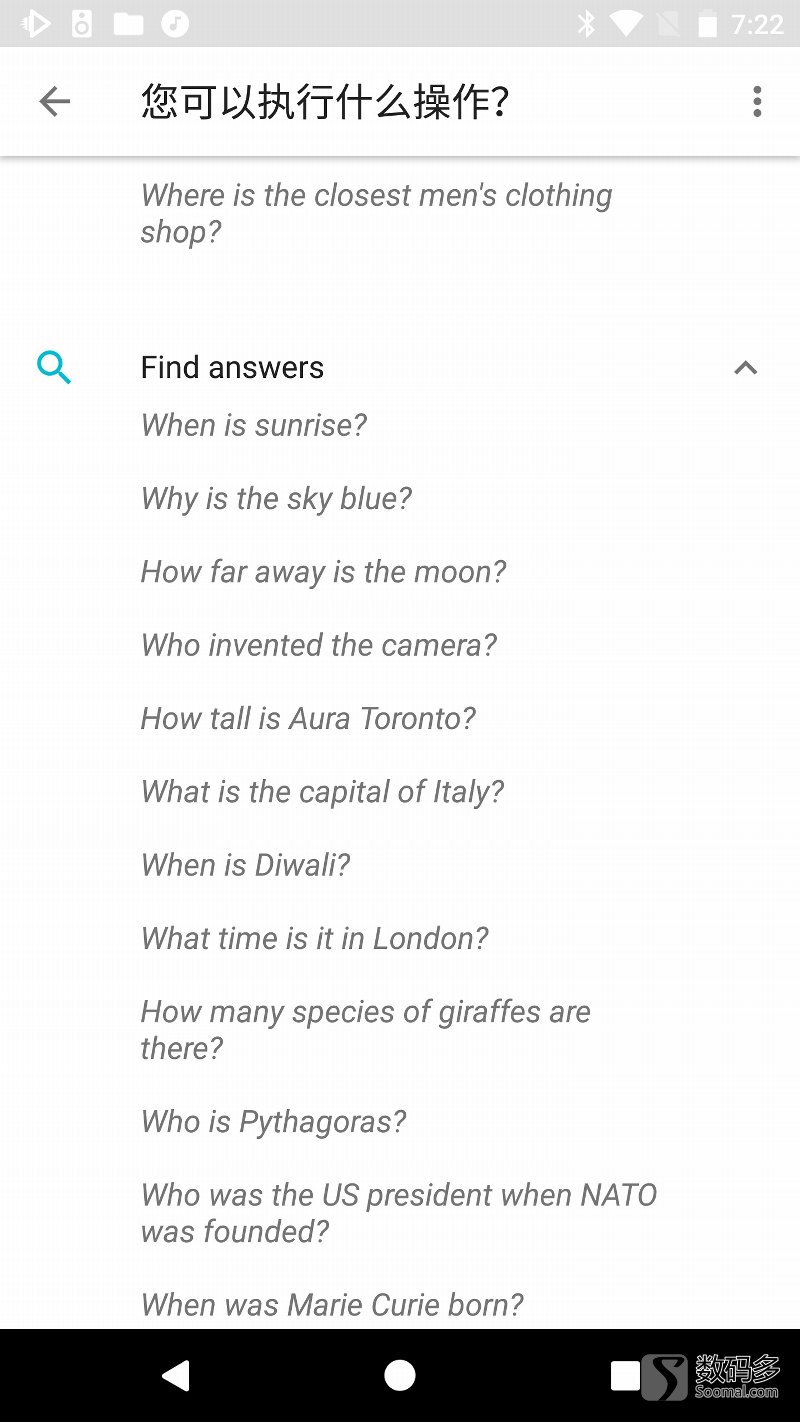Select "When was Marie Curie born?"
Screen dimensions: 800x1422
(x=331, y=1304)
